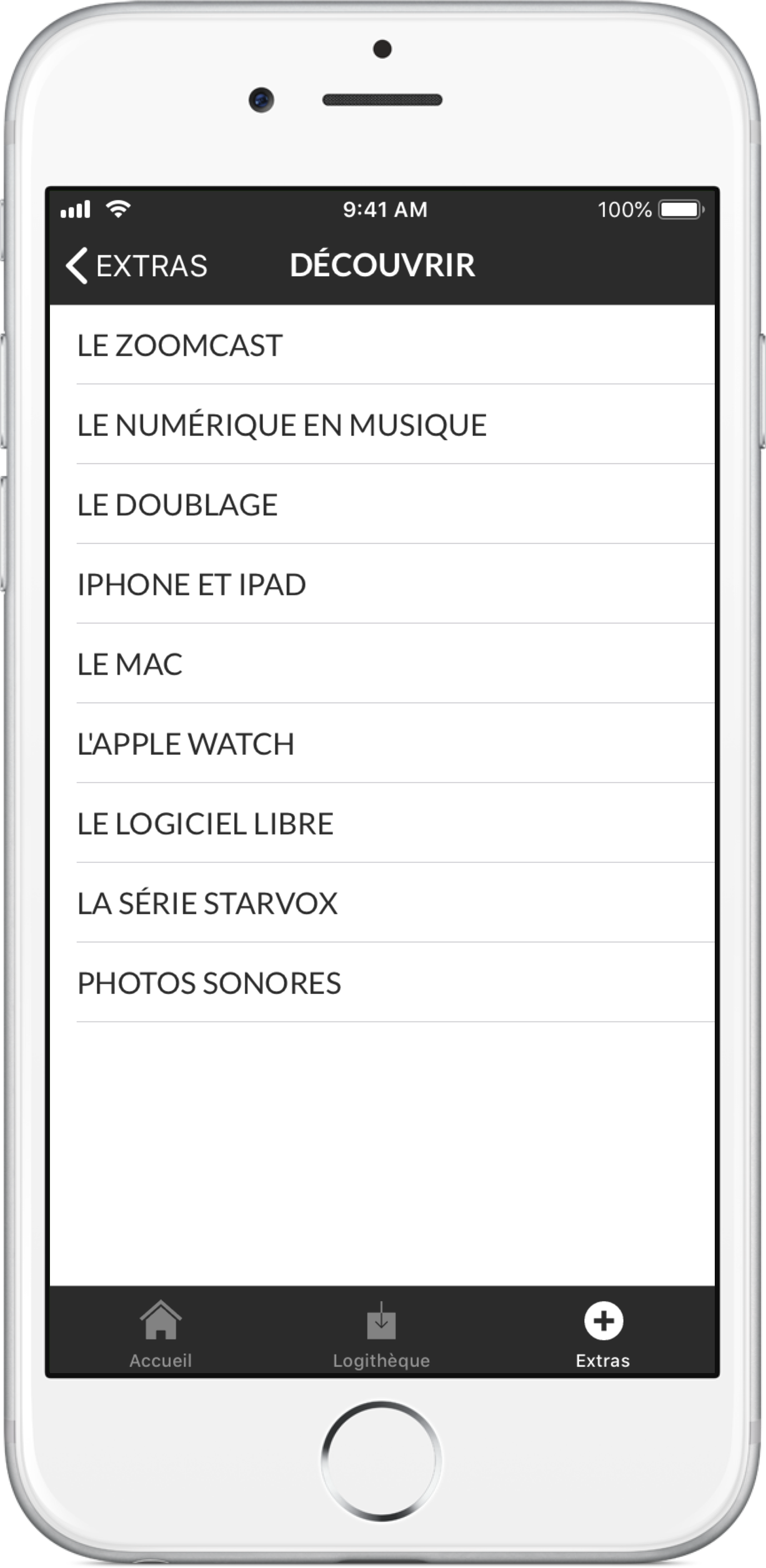The image size is (766, 1568).
Task: Select L'Apple Watch
Action: [x=382, y=744]
